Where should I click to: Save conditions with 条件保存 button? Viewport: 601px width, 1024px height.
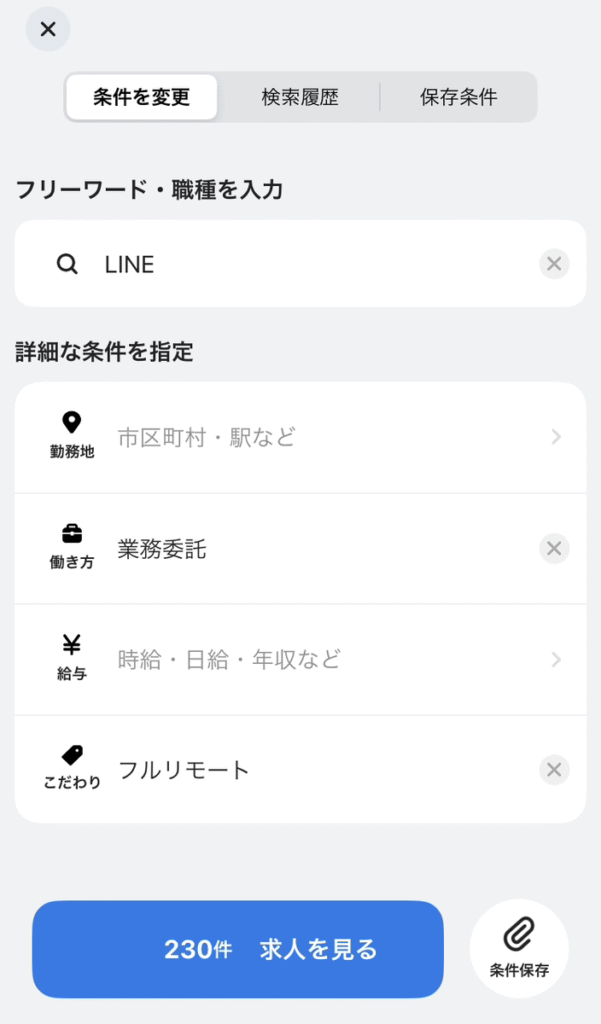519,949
